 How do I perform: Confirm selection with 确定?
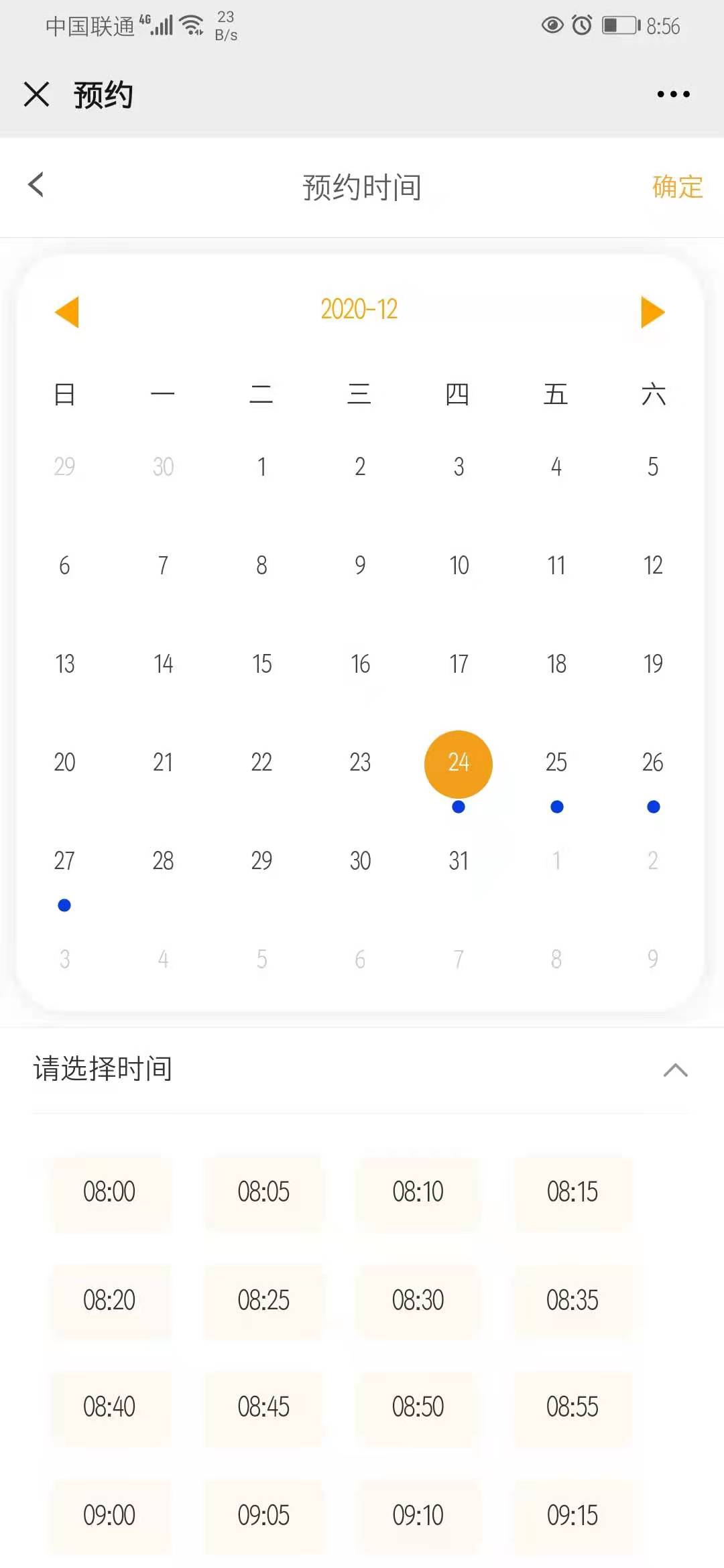pyautogui.click(x=677, y=187)
